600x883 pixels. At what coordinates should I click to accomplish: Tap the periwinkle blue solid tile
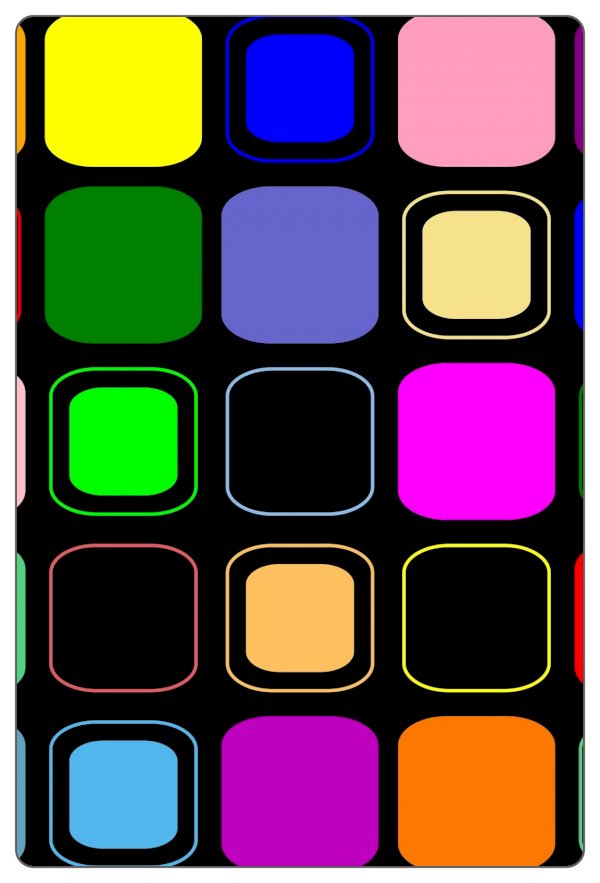300,265
